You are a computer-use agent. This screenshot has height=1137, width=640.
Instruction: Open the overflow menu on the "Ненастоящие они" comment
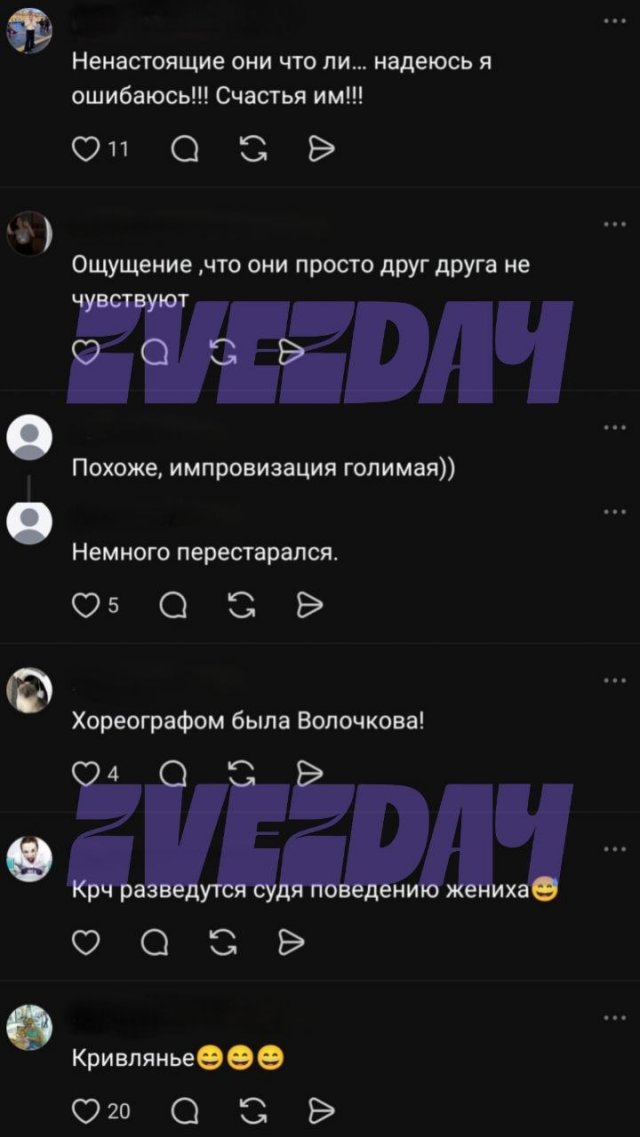(615, 21)
